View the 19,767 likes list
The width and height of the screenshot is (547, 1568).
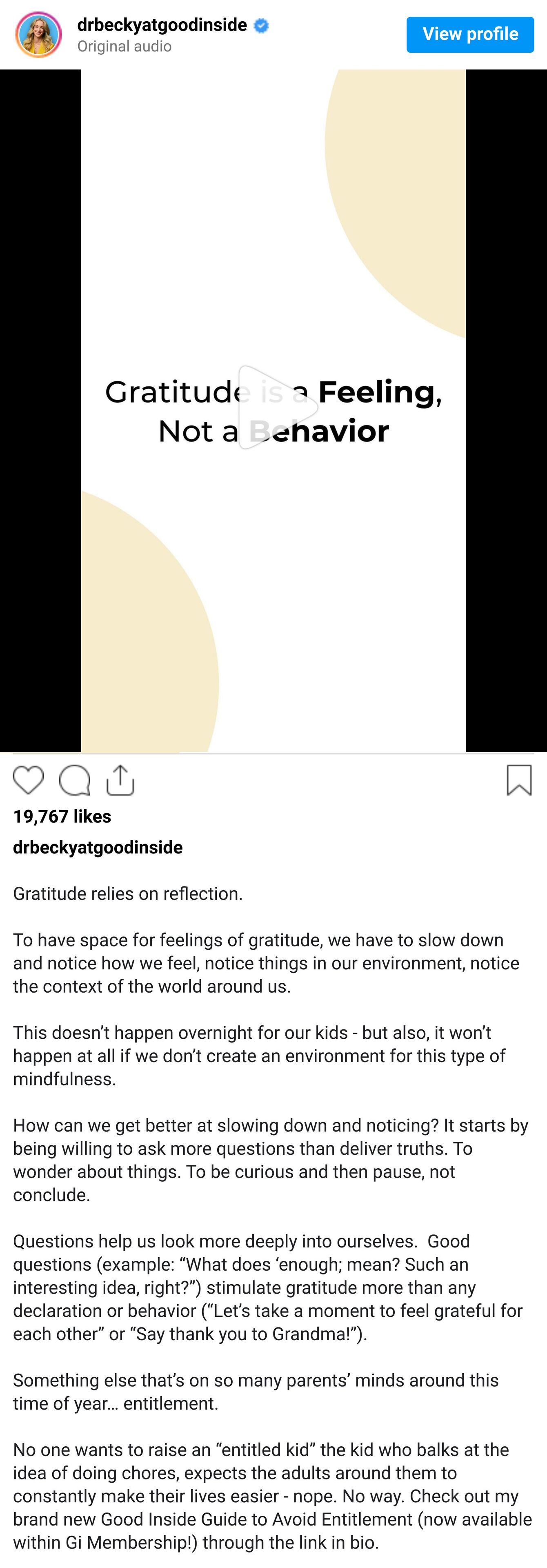pyautogui.click(x=62, y=816)
